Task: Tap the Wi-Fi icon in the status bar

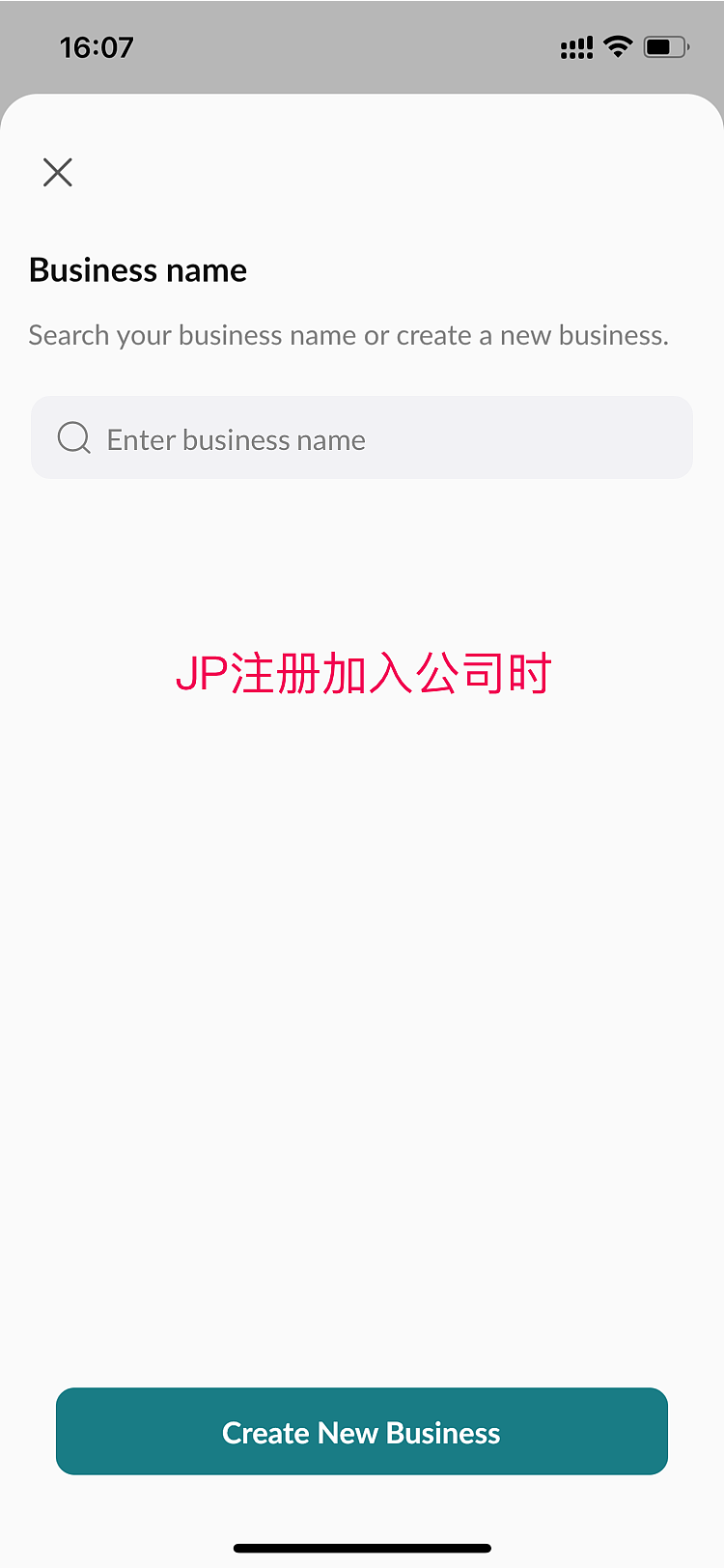Action: pos(617,45)
